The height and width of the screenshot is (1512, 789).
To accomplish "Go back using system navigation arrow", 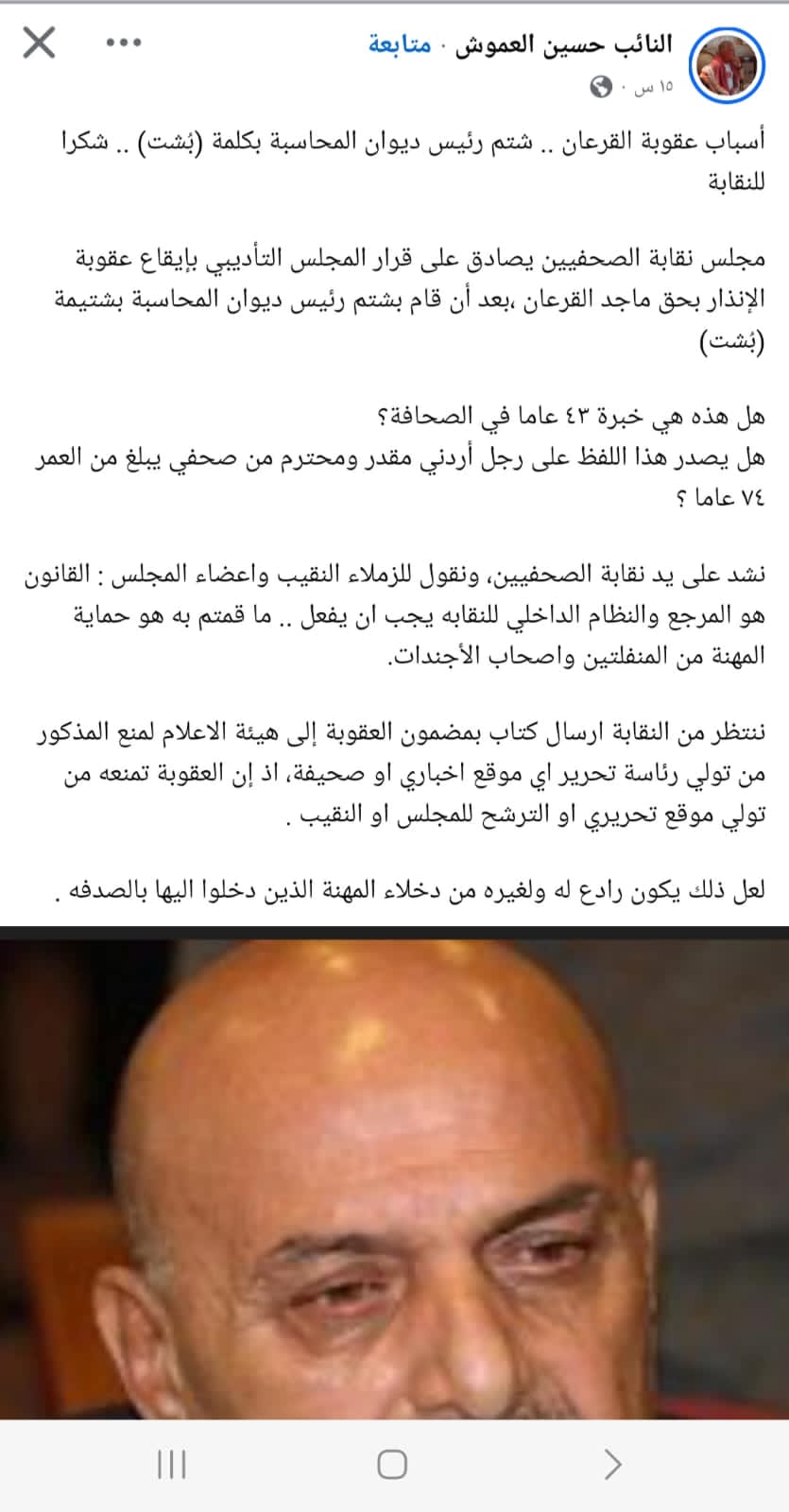I will pyautogui.click(x=612, y=1465).
